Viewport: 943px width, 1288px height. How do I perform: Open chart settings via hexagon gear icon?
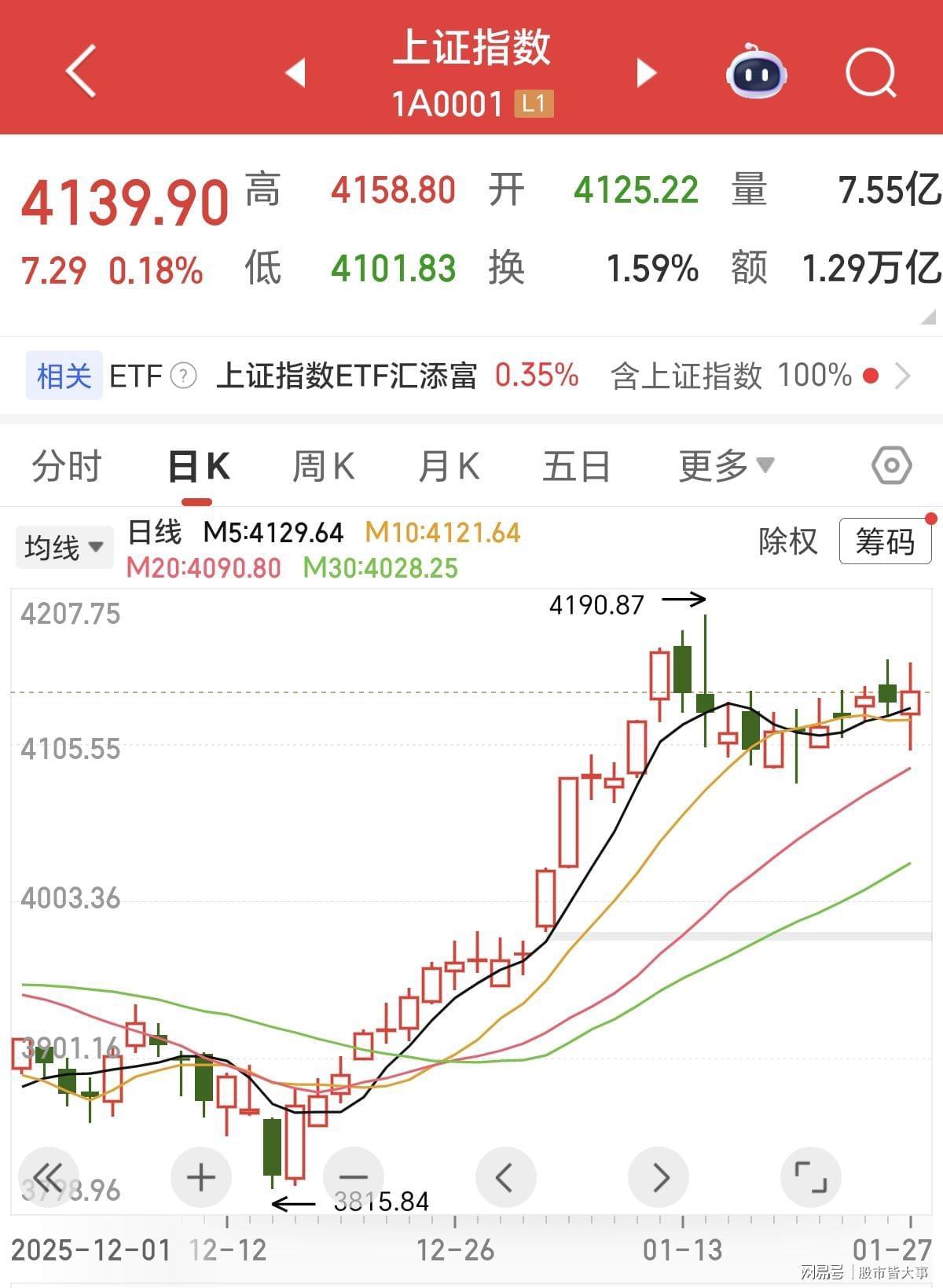[x=893, y=465]
